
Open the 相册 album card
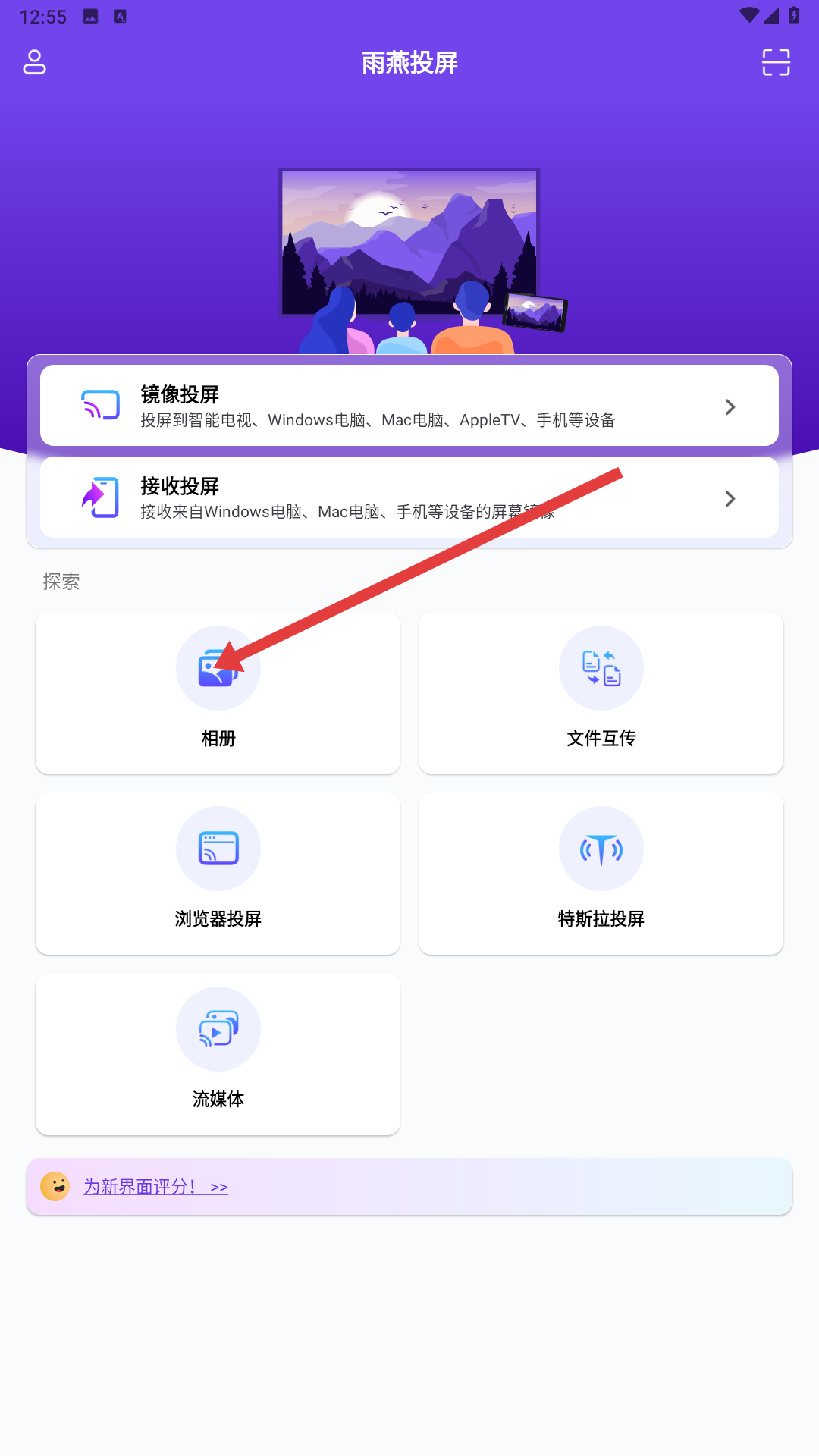tap(218, 693)
